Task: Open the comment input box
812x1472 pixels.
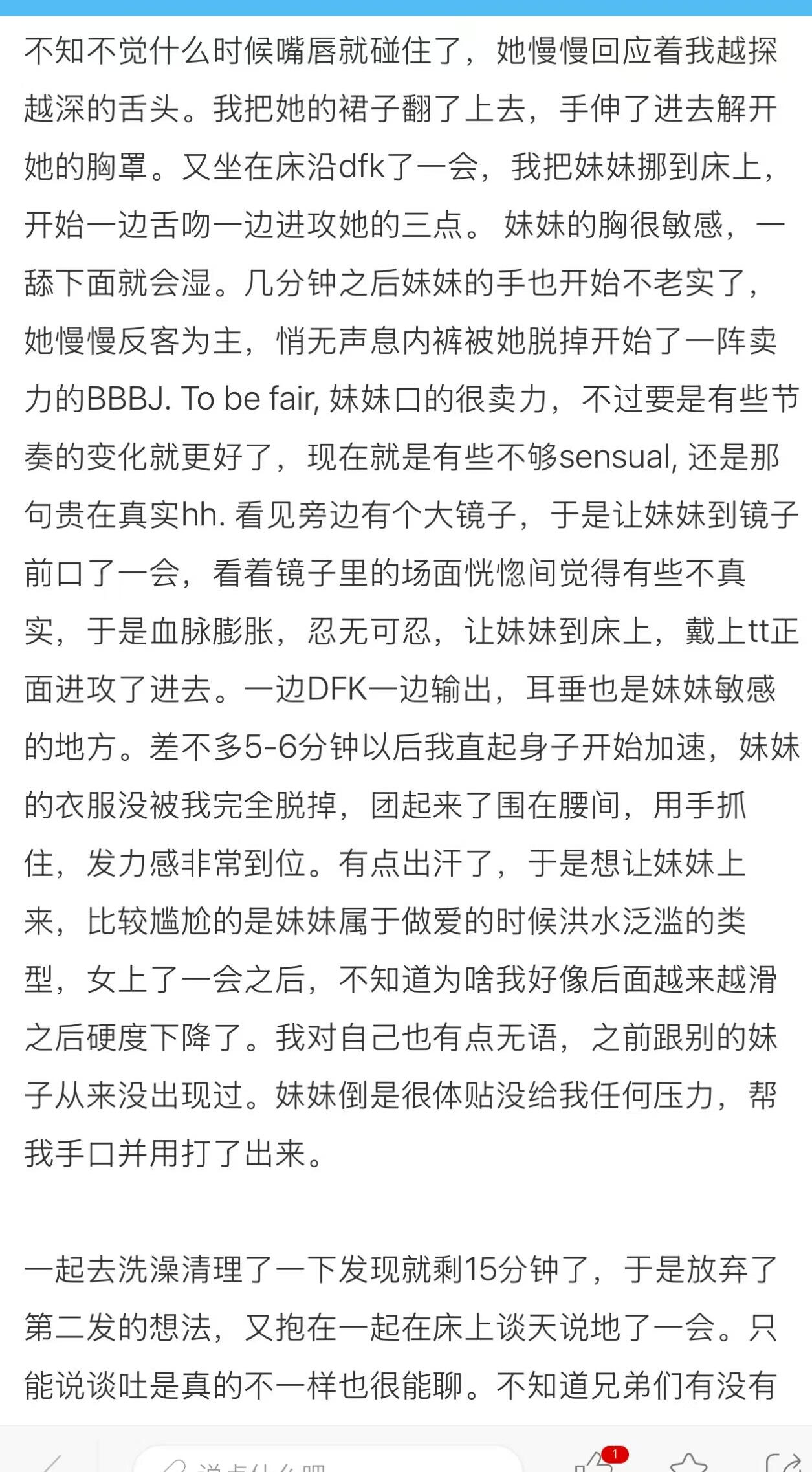Action: [x=327, y=1462]
